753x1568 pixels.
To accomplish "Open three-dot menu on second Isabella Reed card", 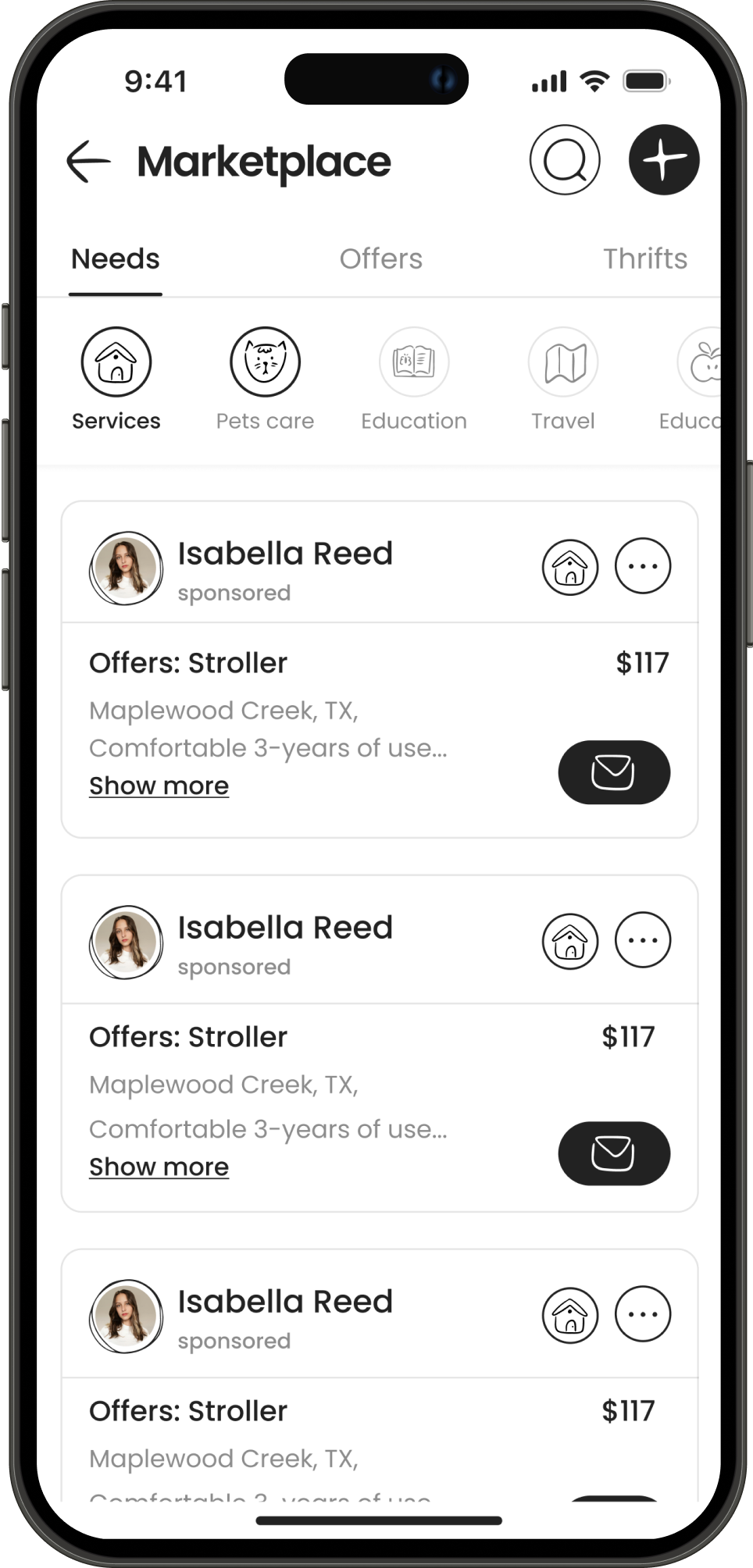I will pos(642,940).
